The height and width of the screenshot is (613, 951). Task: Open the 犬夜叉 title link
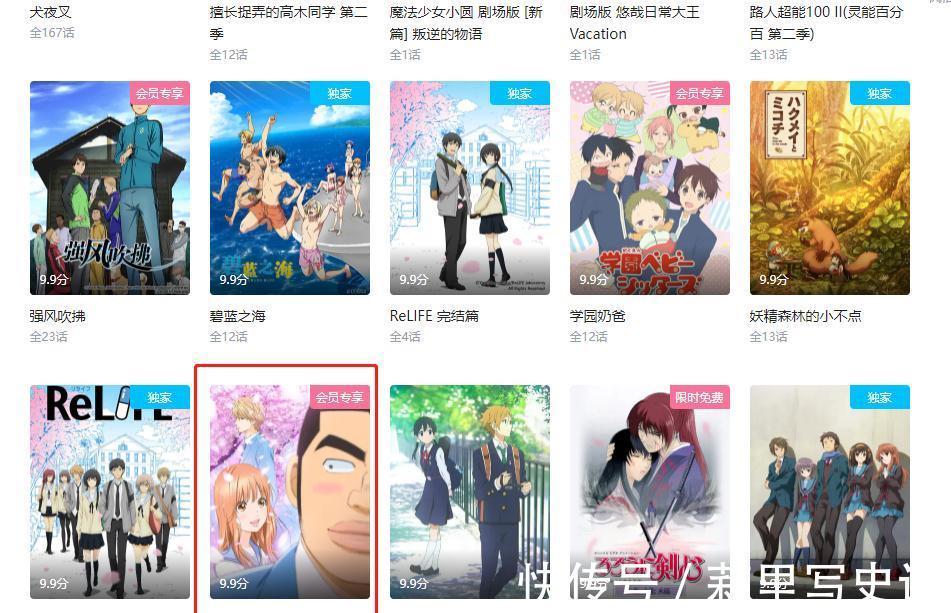51,12
